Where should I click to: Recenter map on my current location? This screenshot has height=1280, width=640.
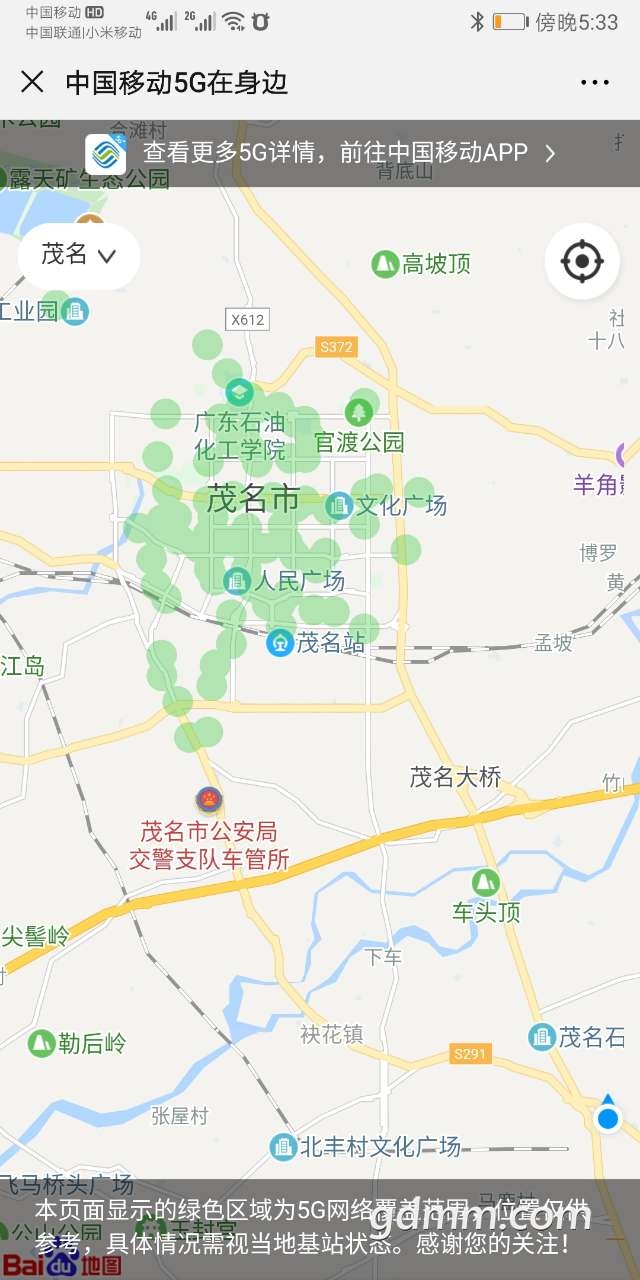(x=581, y=262)
